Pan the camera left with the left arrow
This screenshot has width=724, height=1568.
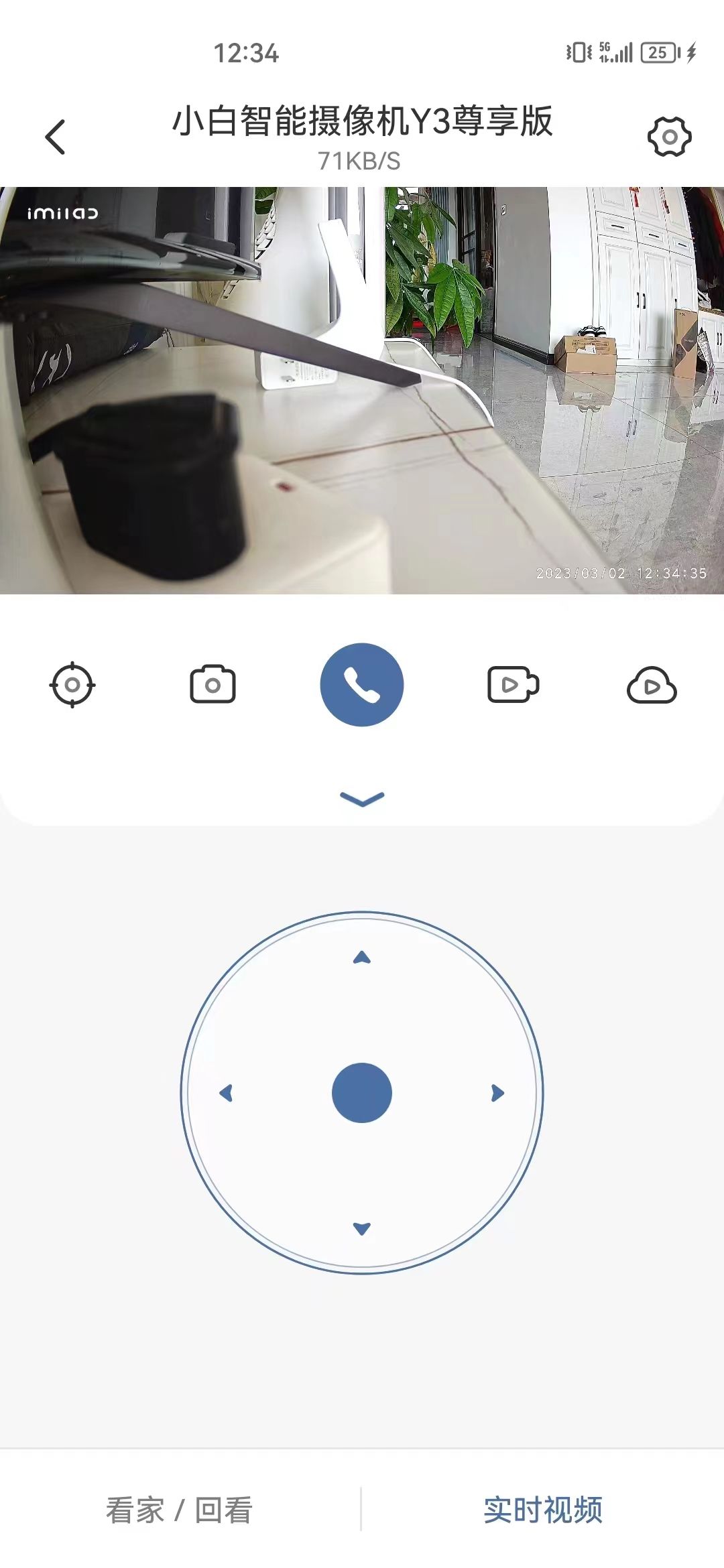point(227,1093)
